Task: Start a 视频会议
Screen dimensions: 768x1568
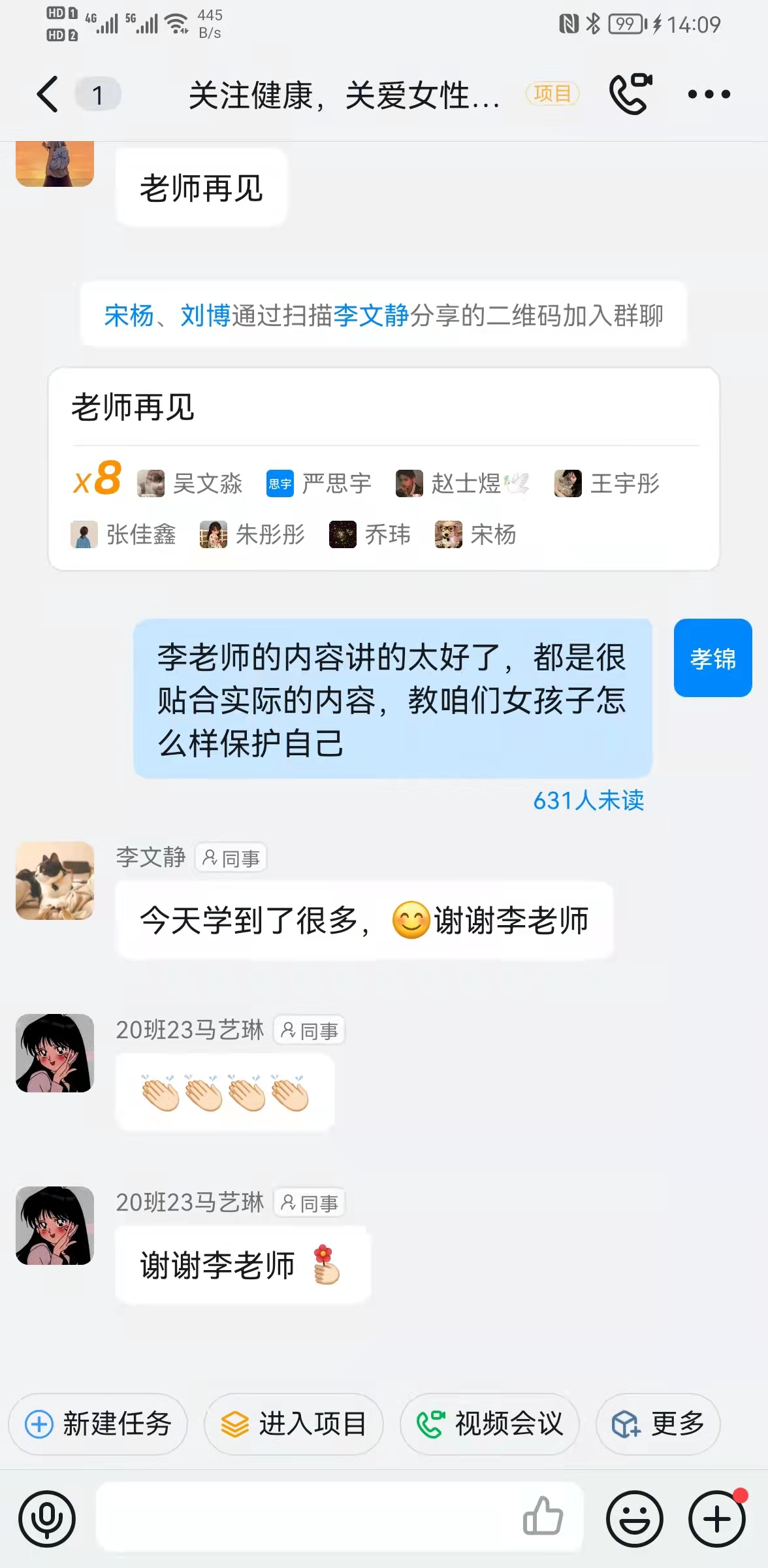Action: coord(490,1424)
